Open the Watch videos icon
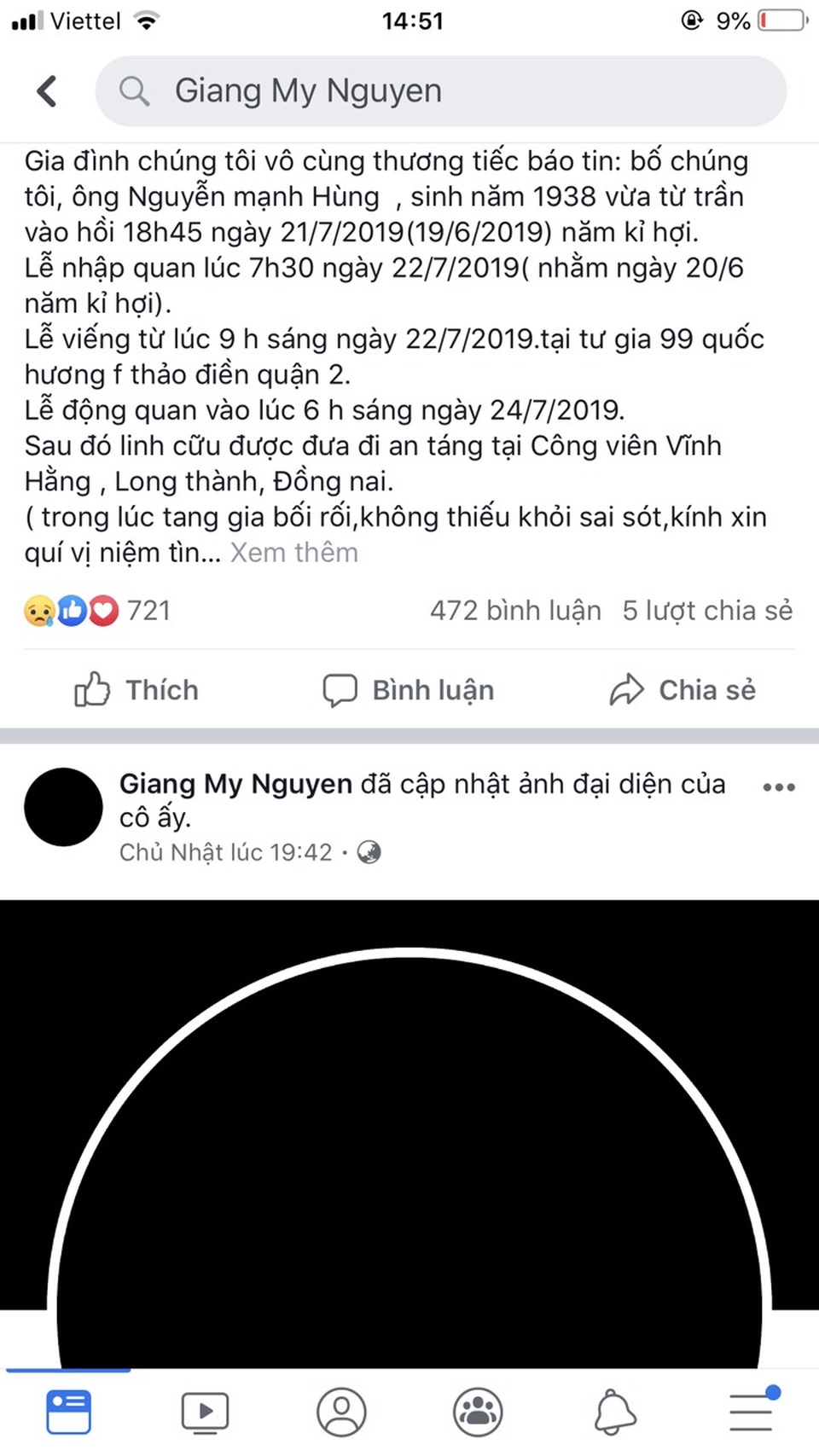Screen dimensions: 819x1456 [205, 1412]
